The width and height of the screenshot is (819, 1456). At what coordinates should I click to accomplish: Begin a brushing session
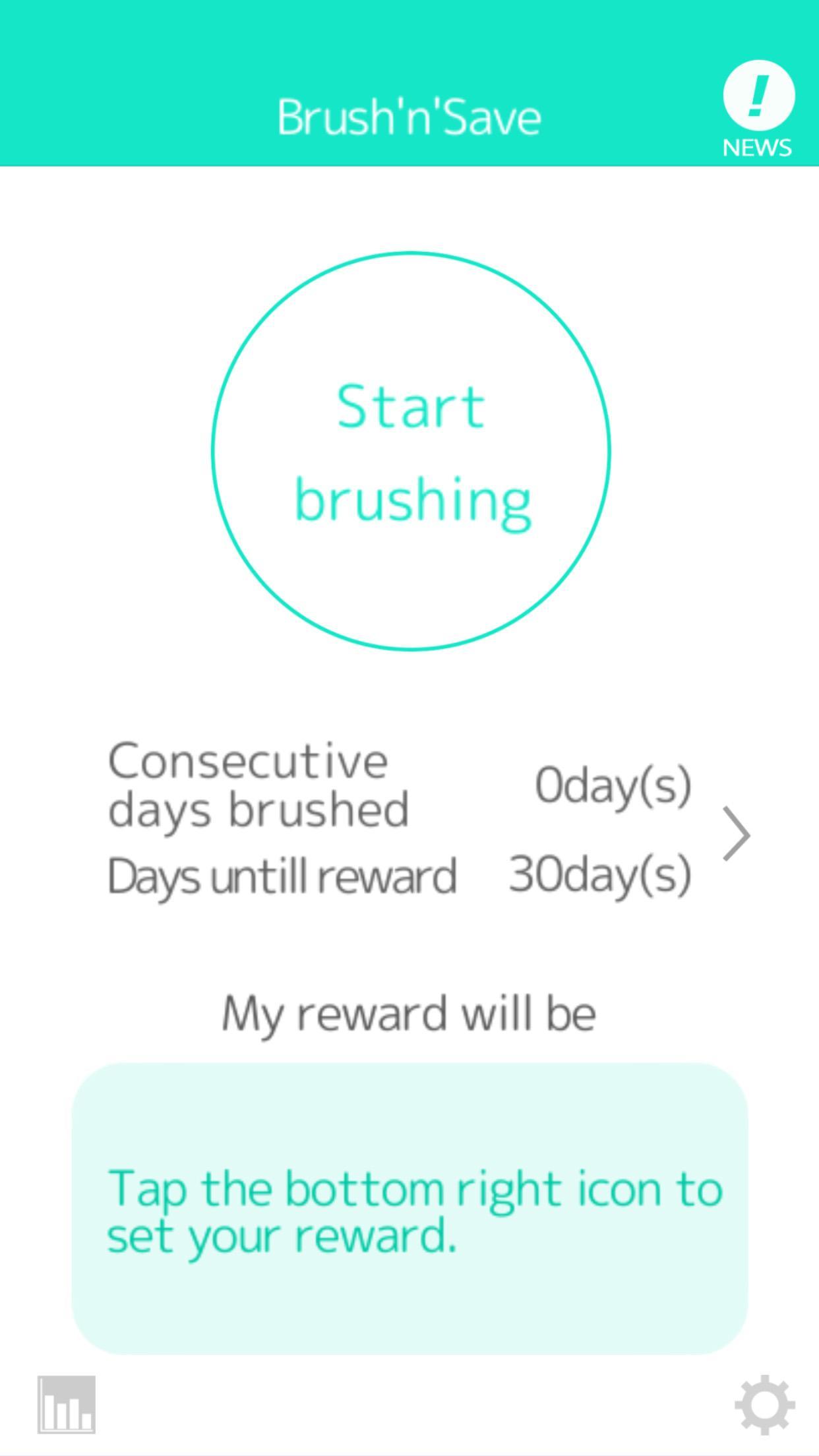(x=409, y=452)
